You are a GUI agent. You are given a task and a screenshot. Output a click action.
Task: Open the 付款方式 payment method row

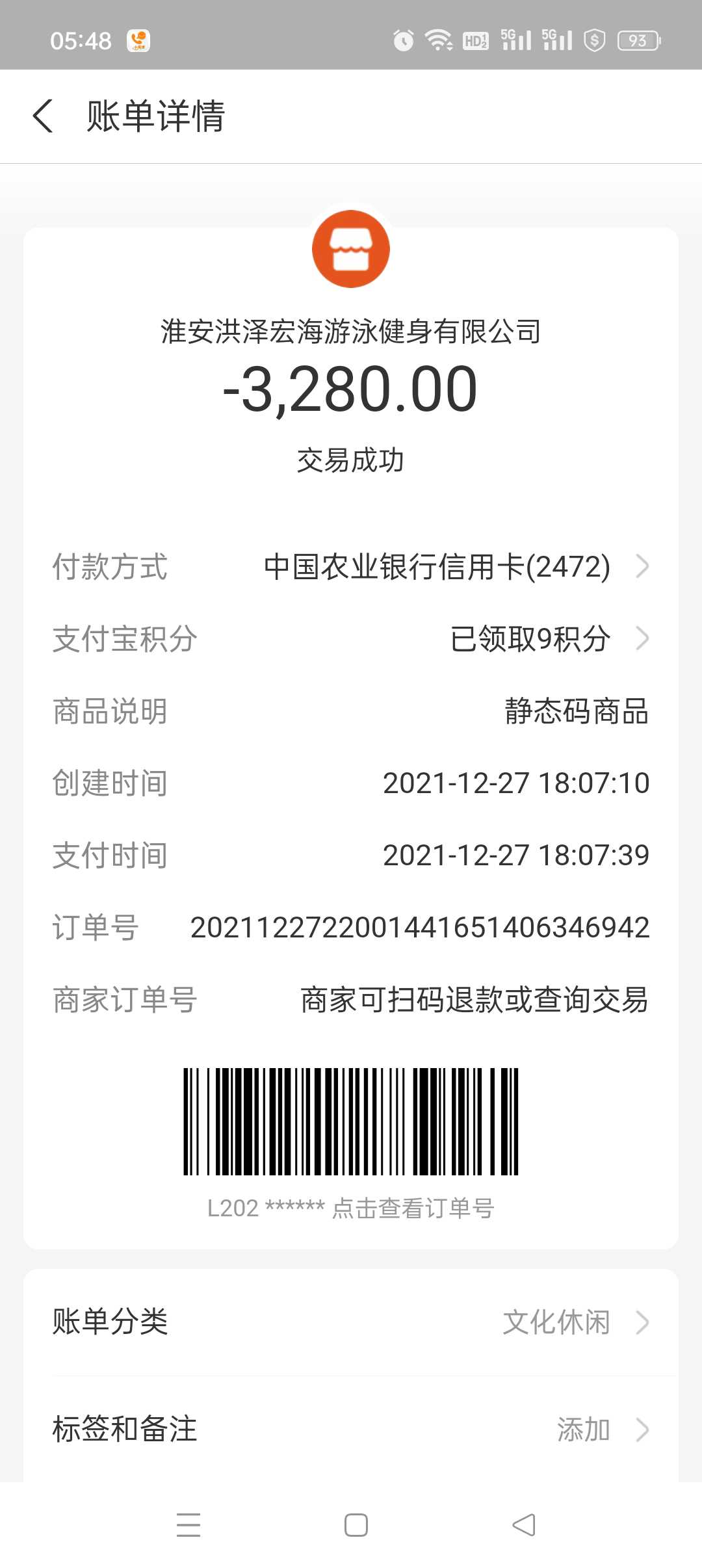click(351, 566)
